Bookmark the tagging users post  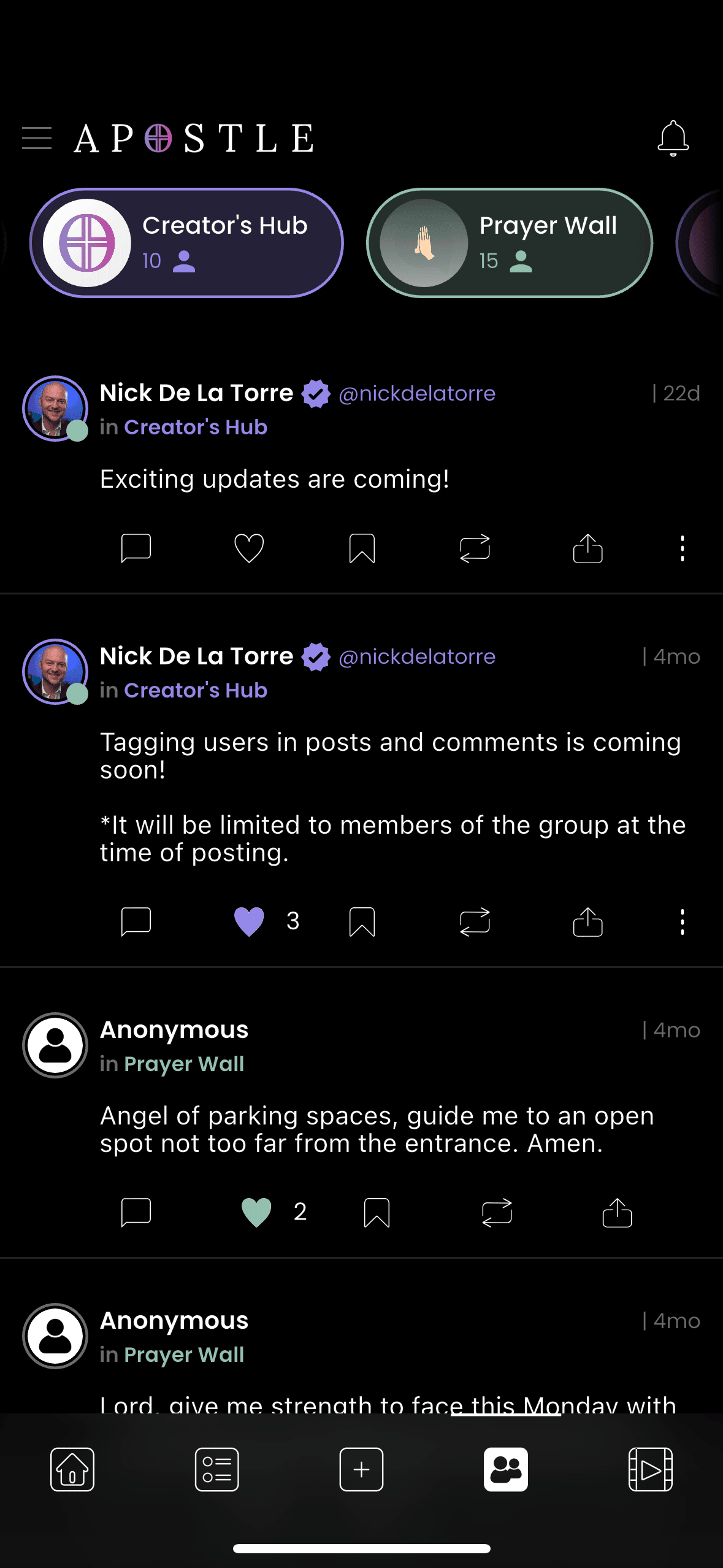[362, 921]
